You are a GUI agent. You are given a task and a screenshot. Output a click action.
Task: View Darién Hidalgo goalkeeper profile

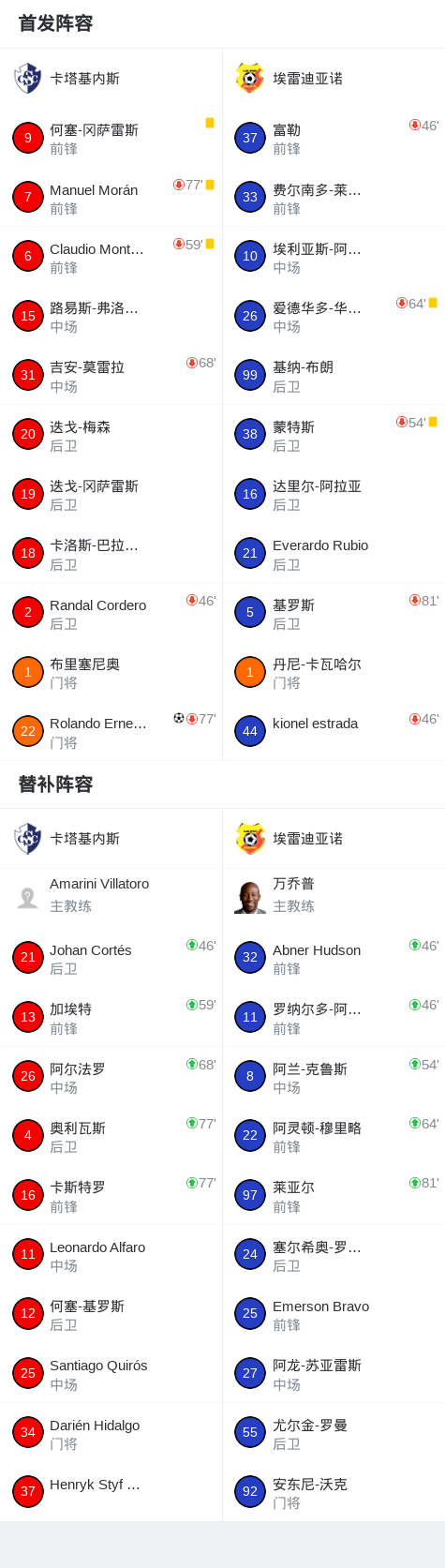(111, 1433)
